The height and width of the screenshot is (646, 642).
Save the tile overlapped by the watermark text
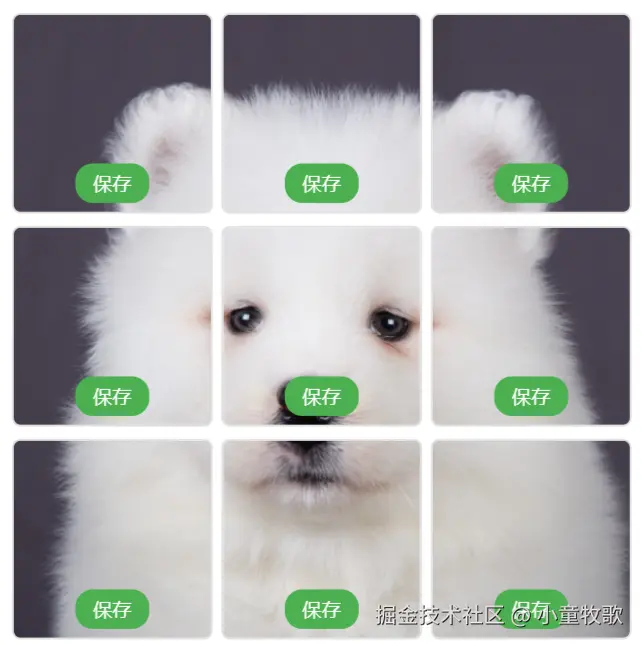tap(531, 608)
